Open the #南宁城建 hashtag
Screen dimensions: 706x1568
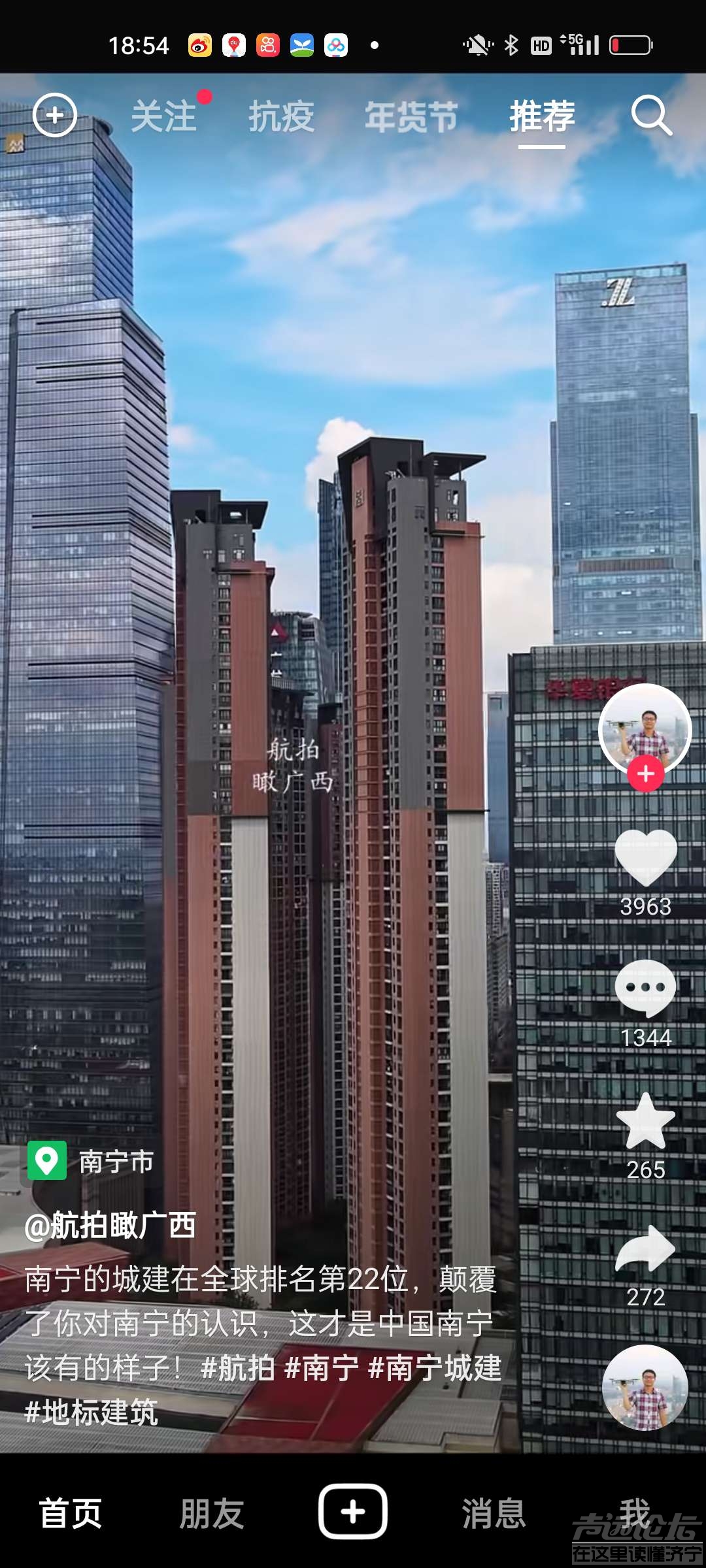click(x=435, y=1367)
